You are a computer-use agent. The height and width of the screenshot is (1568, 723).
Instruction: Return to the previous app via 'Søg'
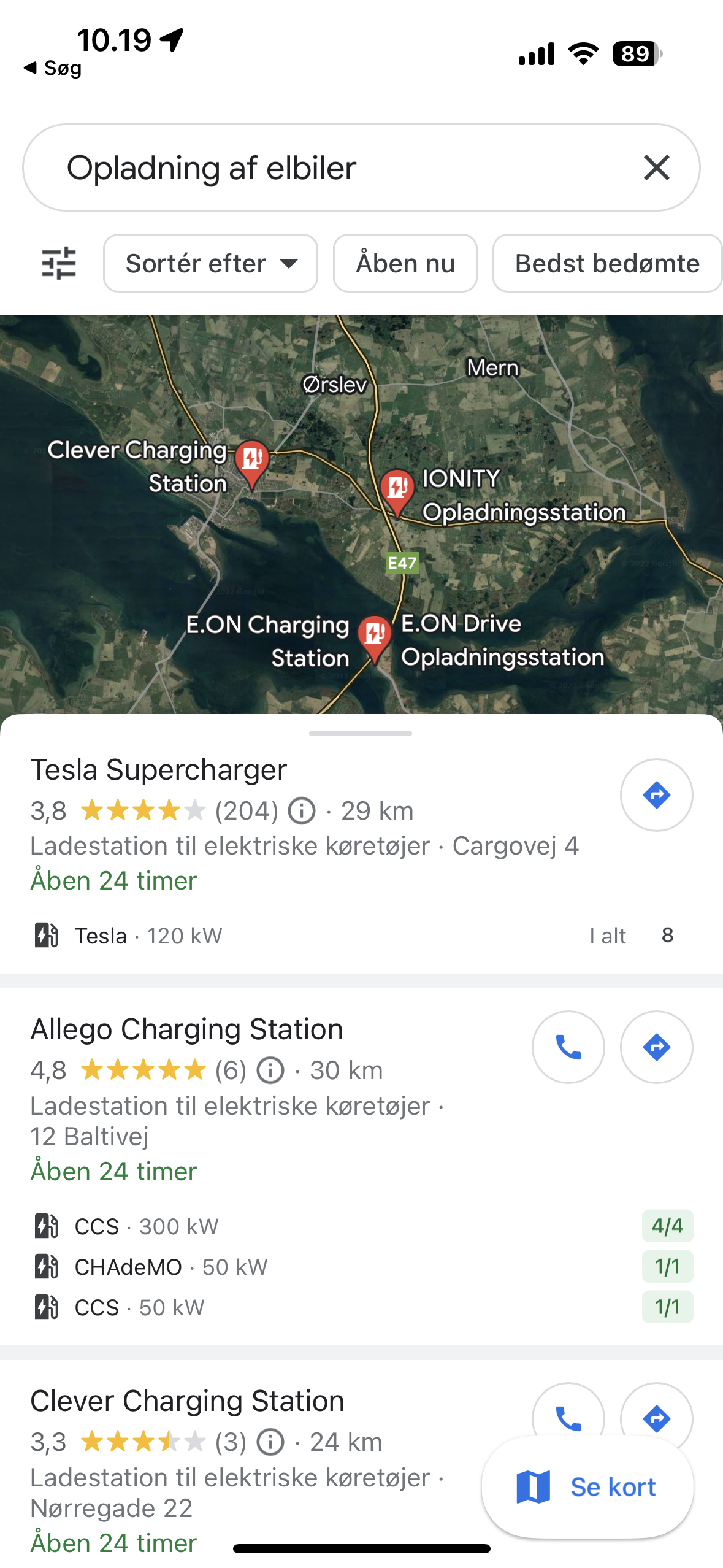[53, 68]
